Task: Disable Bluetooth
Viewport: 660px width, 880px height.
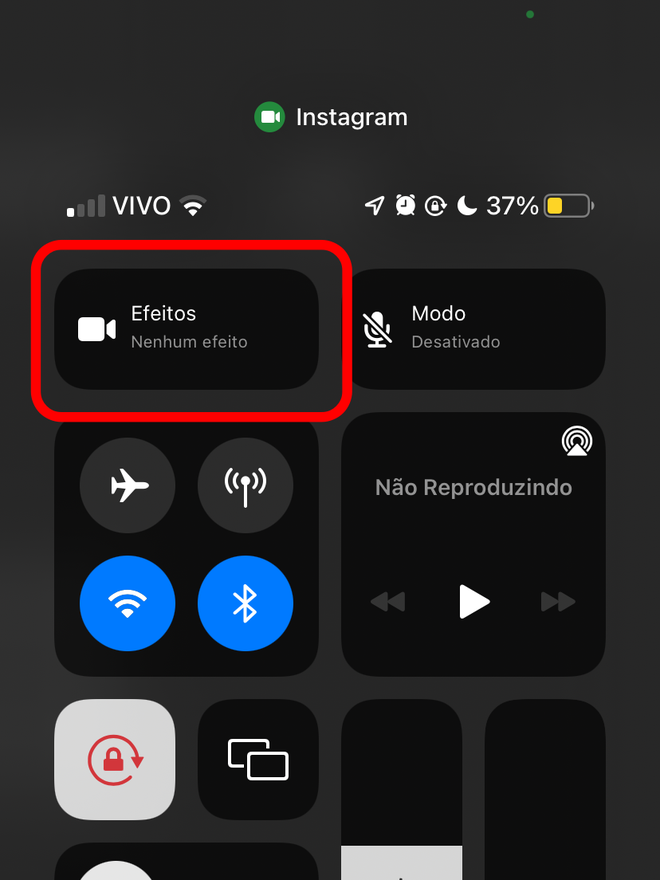Action: tap(245, 603)
